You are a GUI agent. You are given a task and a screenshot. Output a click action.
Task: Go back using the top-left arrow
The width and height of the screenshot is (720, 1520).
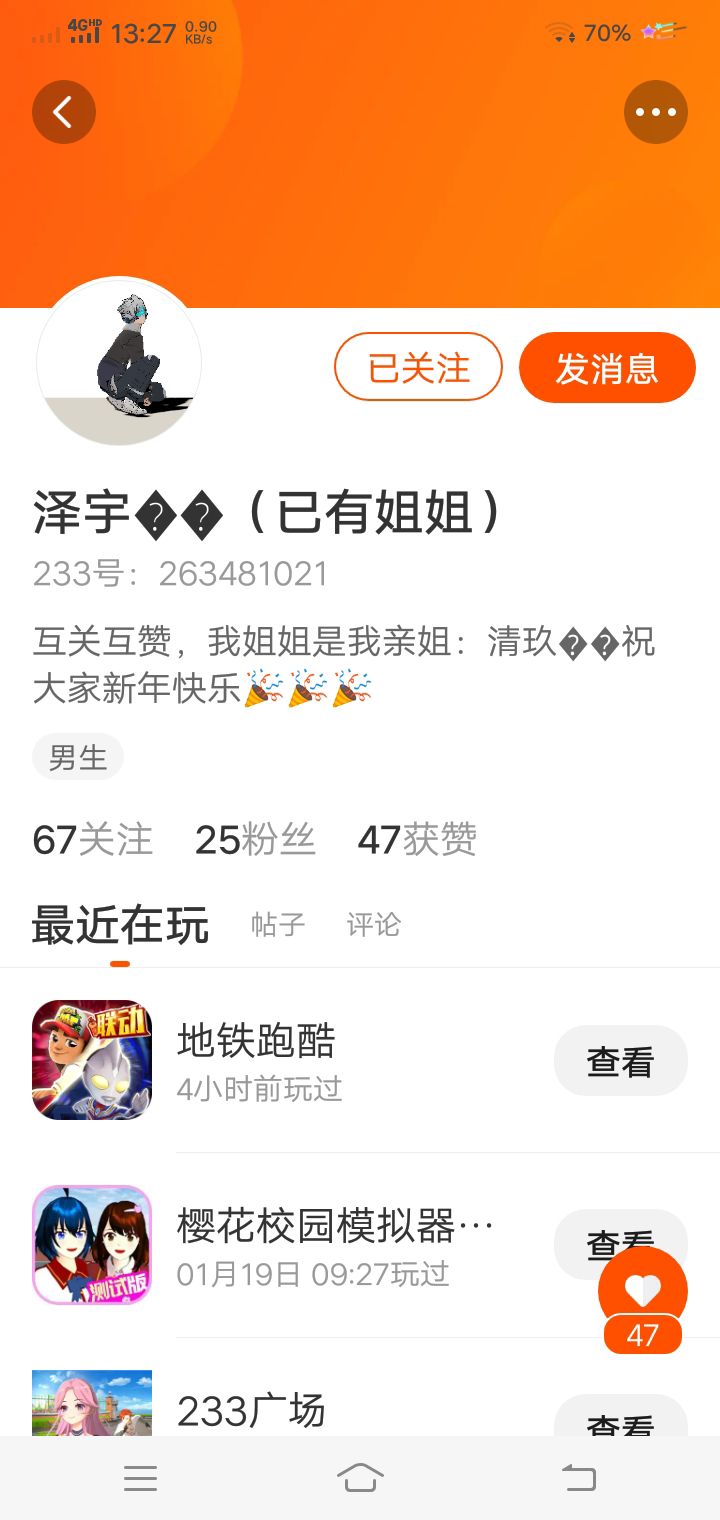(x=64, y=112)
